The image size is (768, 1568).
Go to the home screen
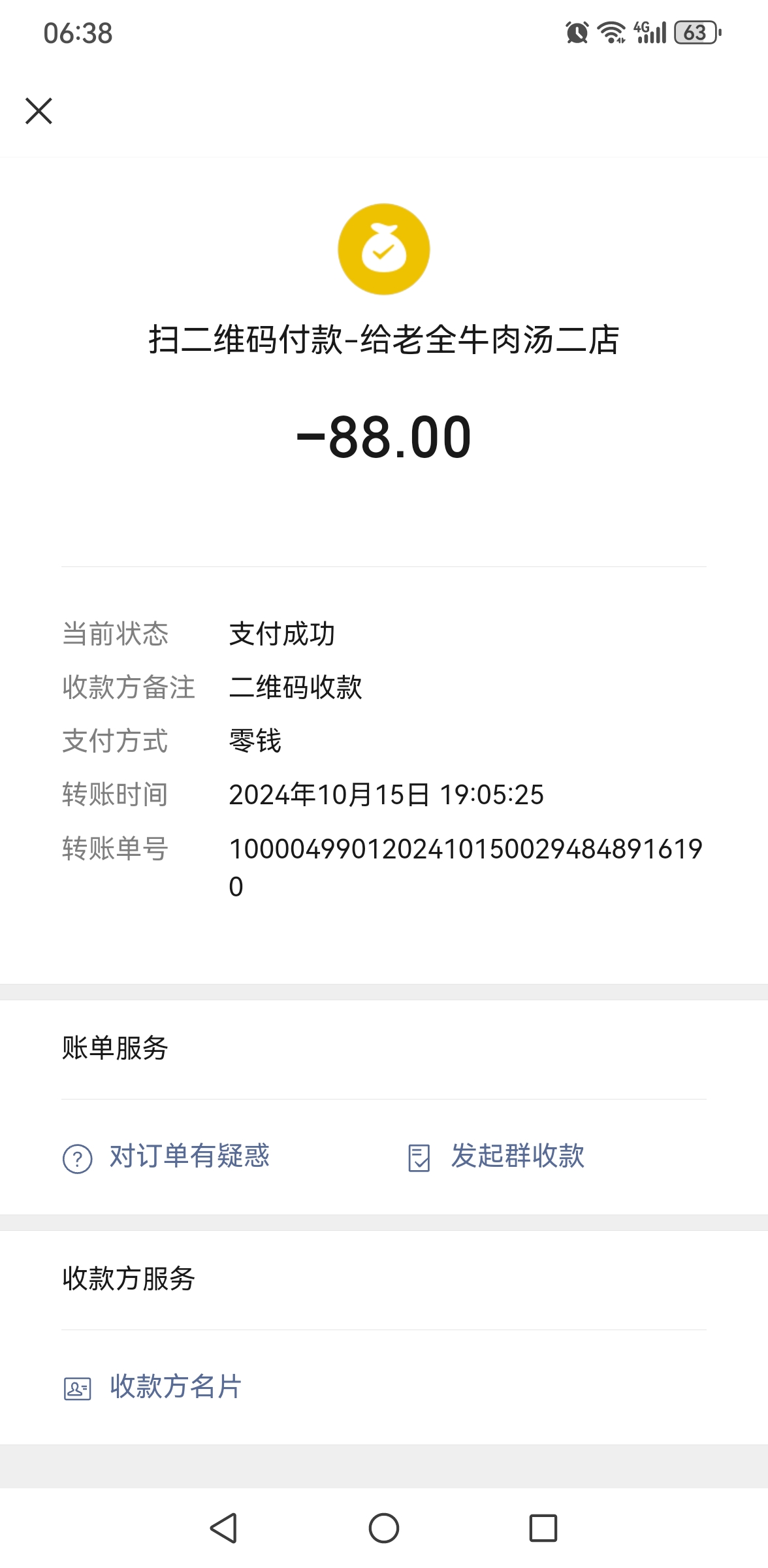[384, 1528]
